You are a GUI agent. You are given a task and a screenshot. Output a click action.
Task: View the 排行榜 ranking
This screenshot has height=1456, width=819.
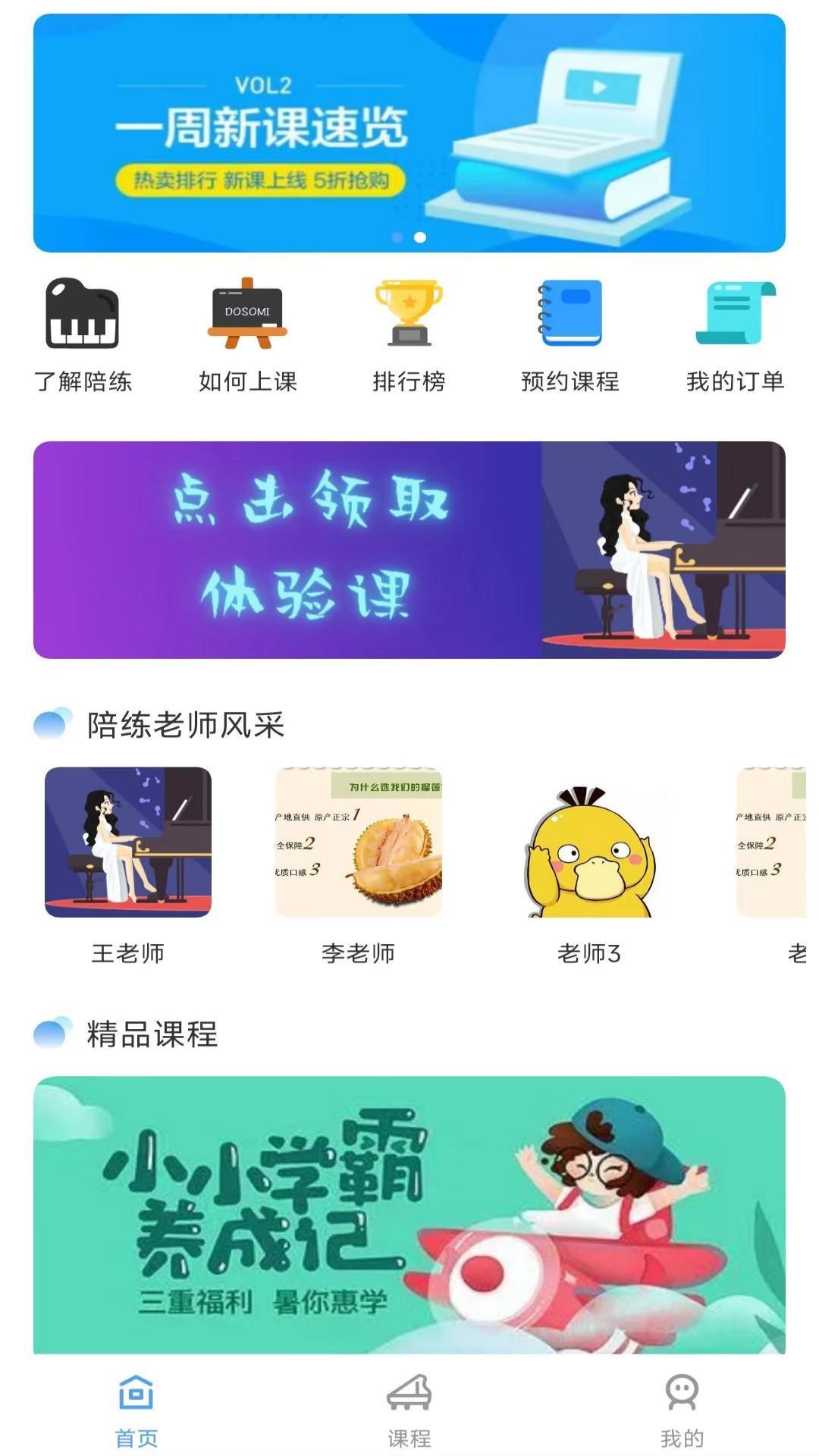click(409, 334)
